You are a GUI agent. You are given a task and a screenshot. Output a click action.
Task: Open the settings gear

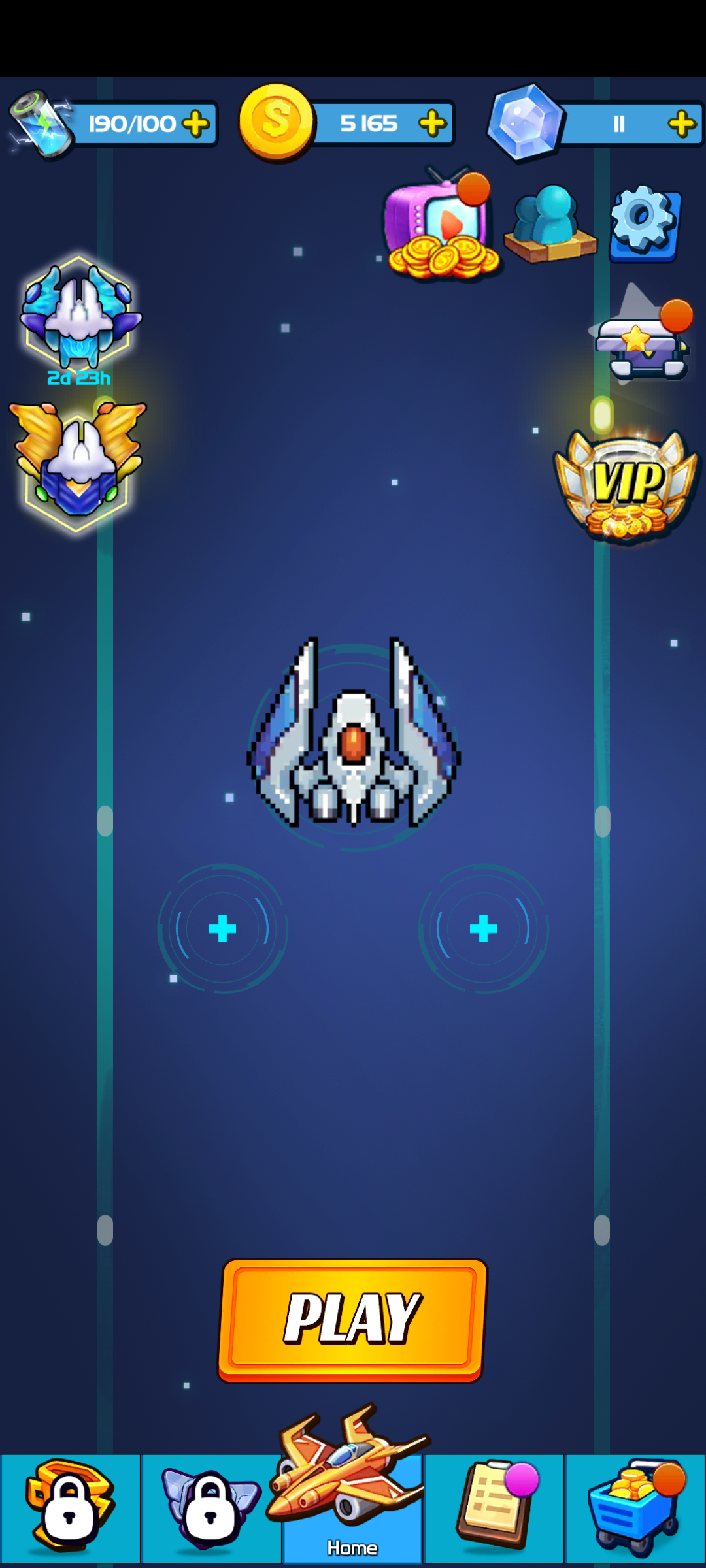(x=645, y=224)
